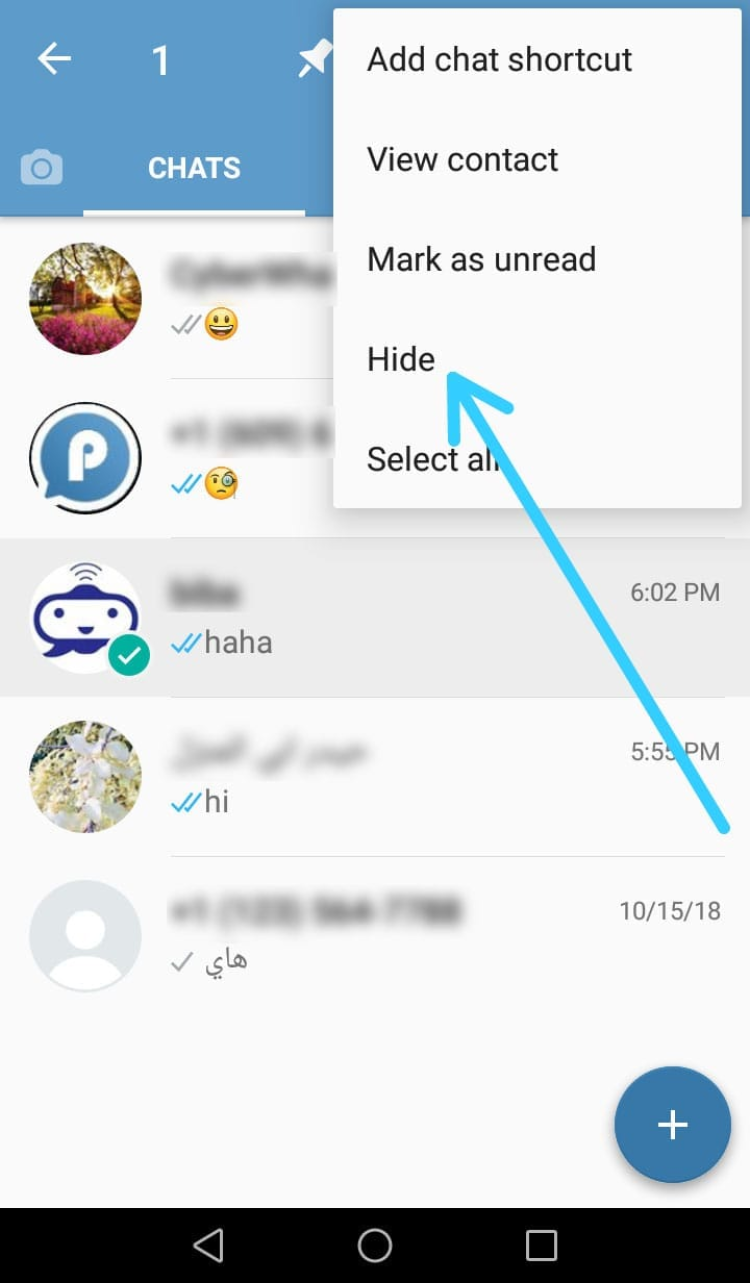Viewport: 750px width, 1283px height.
Task: Open the chat with last message hi
Action: point(400,777)
